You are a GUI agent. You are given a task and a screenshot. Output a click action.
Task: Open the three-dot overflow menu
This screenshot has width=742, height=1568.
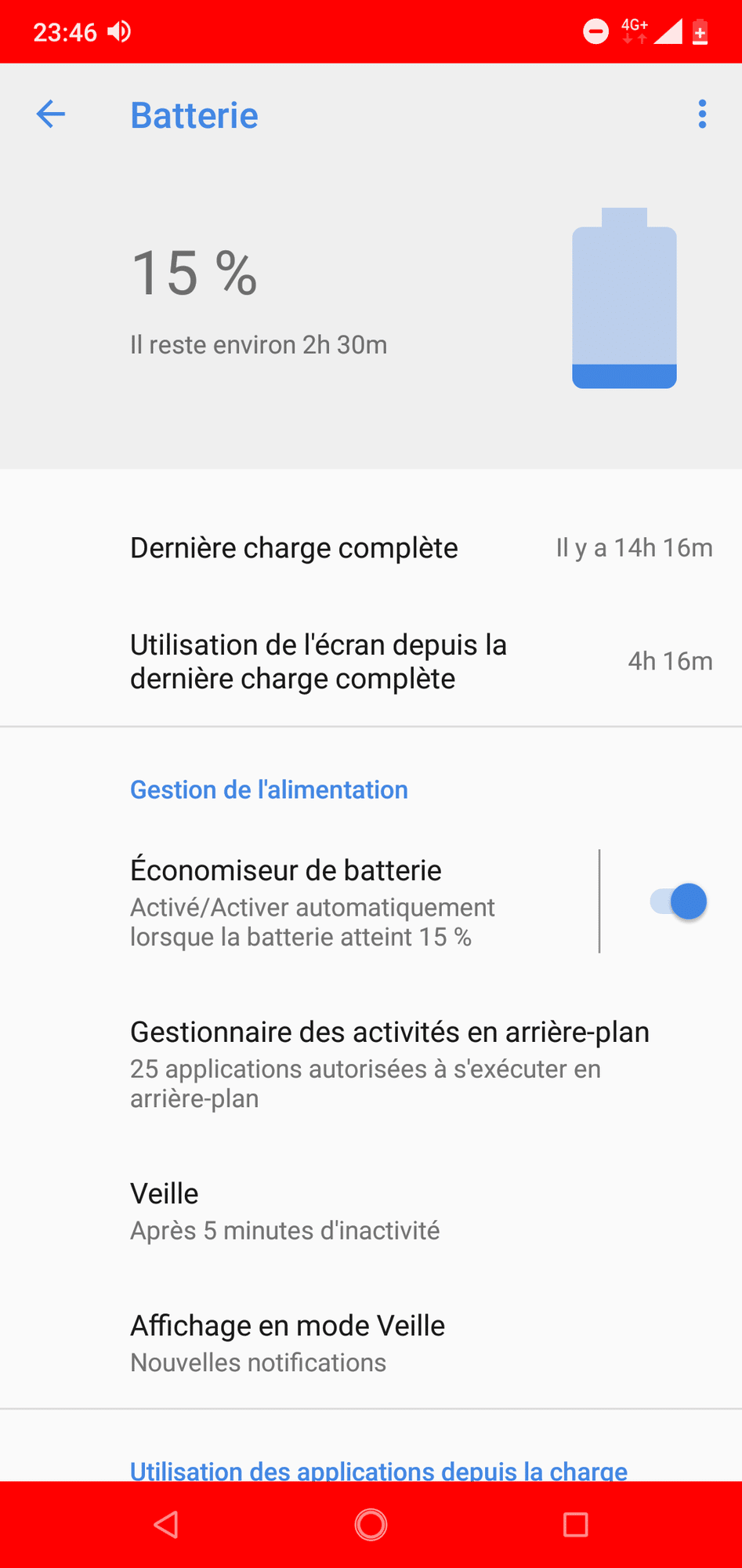[702, 114]
